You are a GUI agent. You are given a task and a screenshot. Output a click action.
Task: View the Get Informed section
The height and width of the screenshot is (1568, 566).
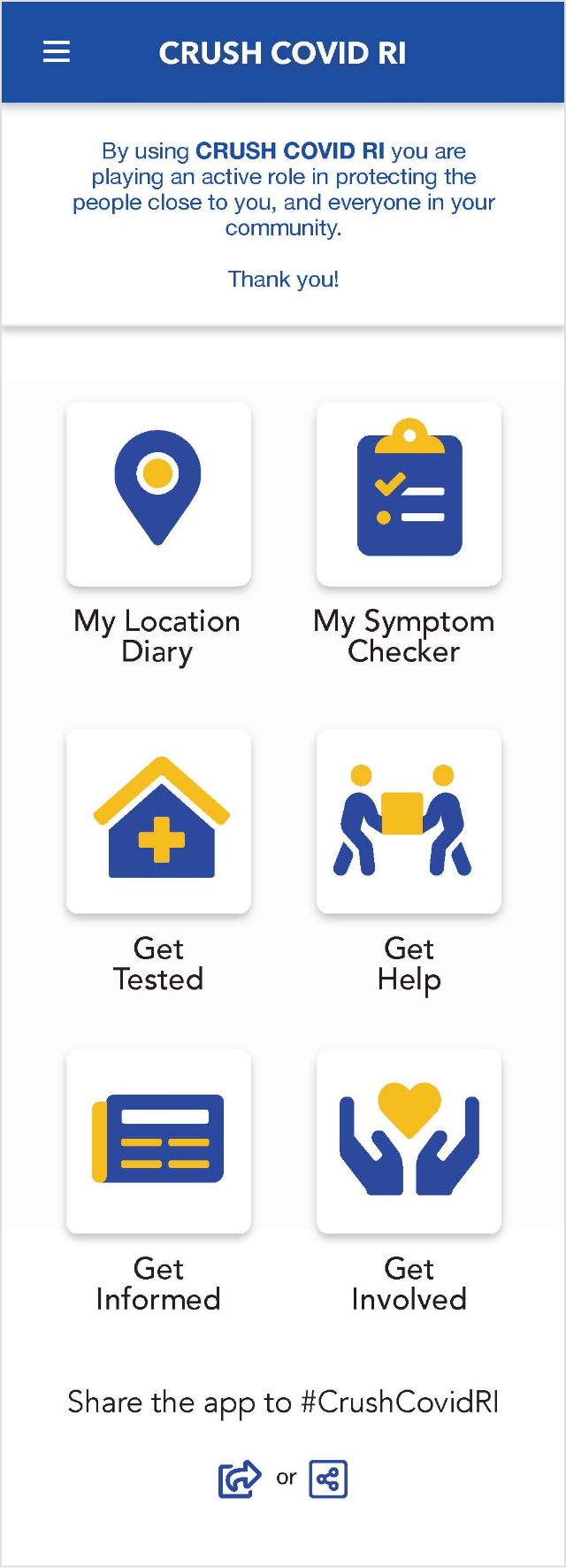click(158, 1141)
